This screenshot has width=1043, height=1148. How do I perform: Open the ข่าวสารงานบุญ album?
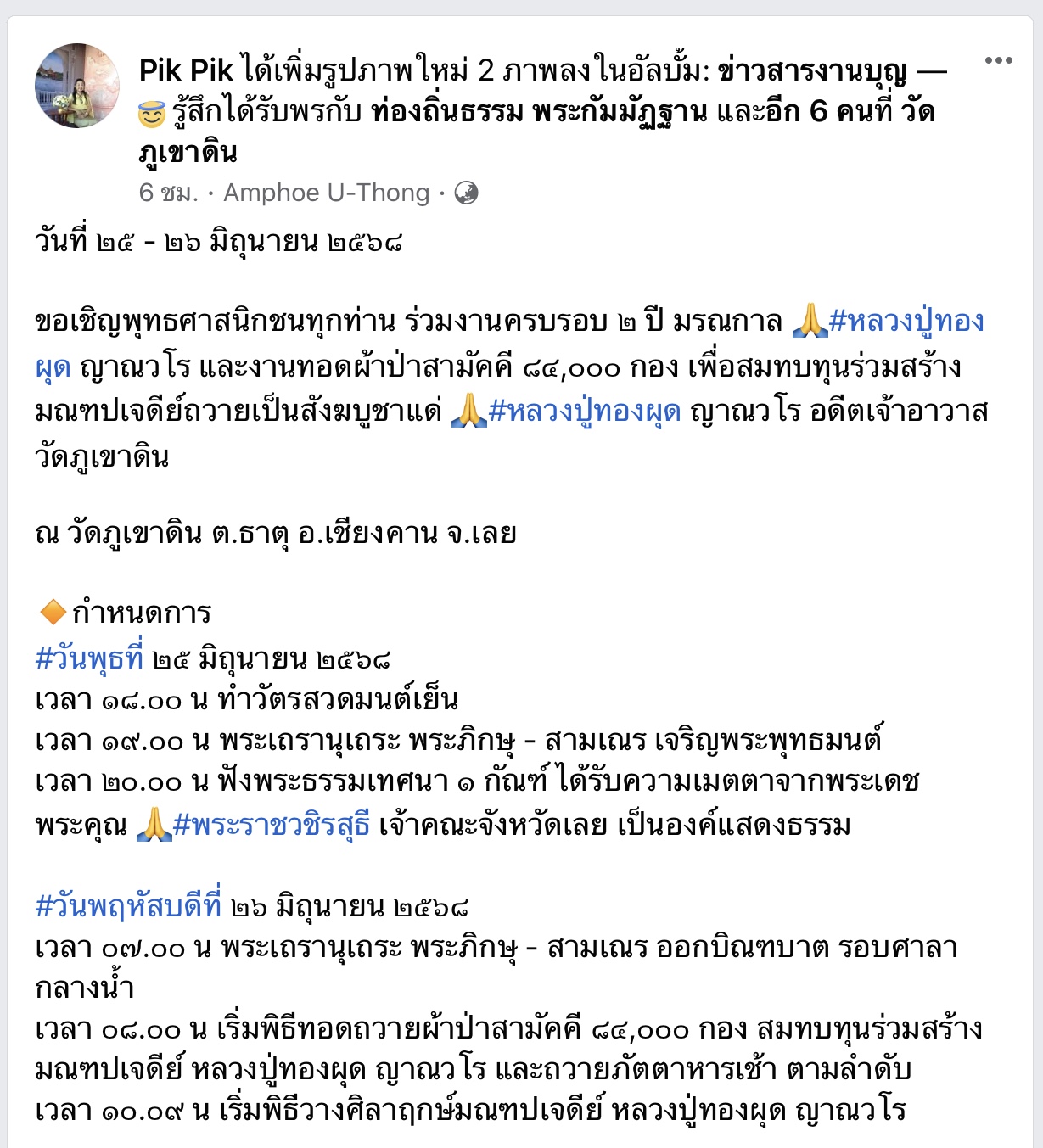point(812,70)
